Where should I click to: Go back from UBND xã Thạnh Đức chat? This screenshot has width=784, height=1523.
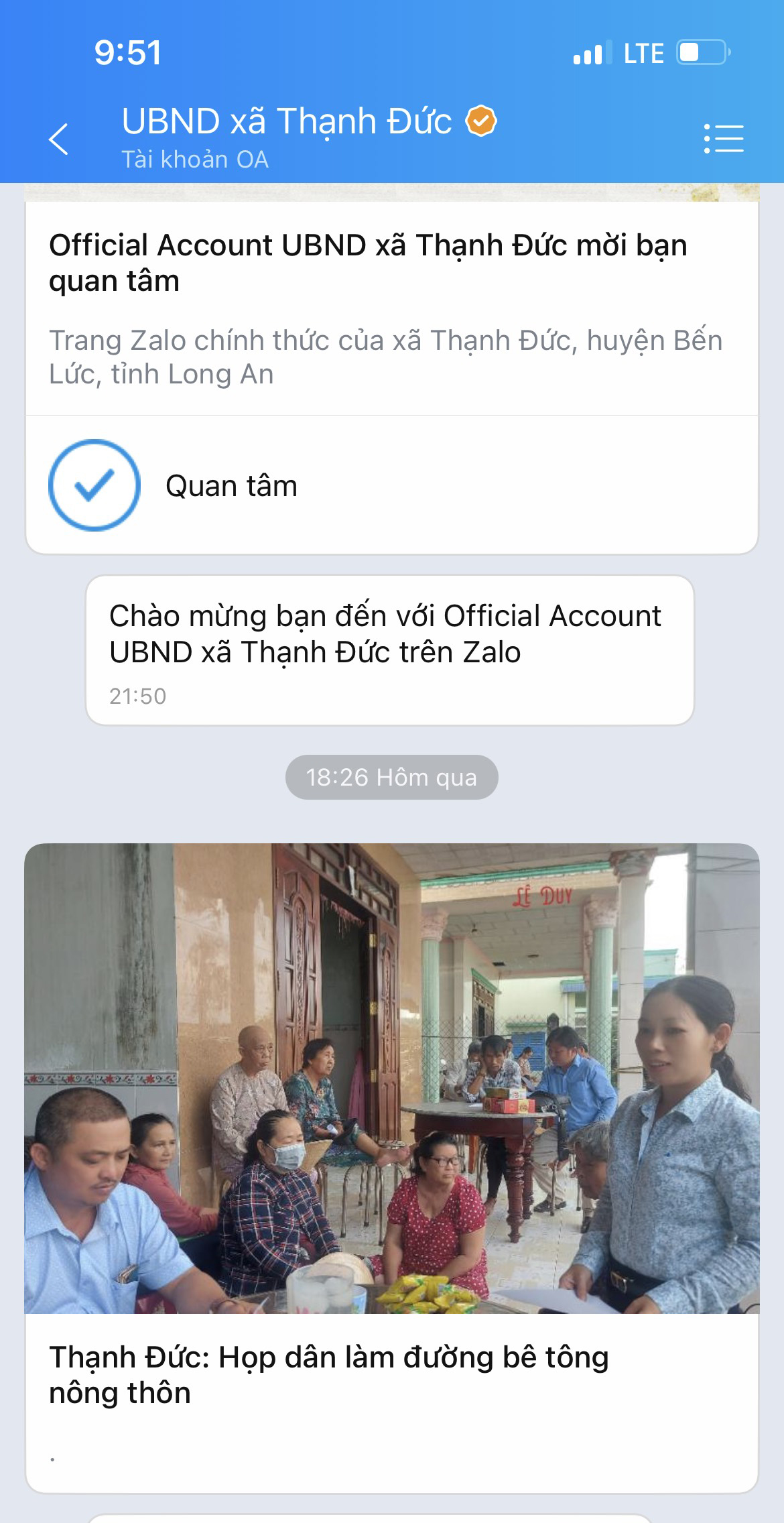click(x=59, y=139)
